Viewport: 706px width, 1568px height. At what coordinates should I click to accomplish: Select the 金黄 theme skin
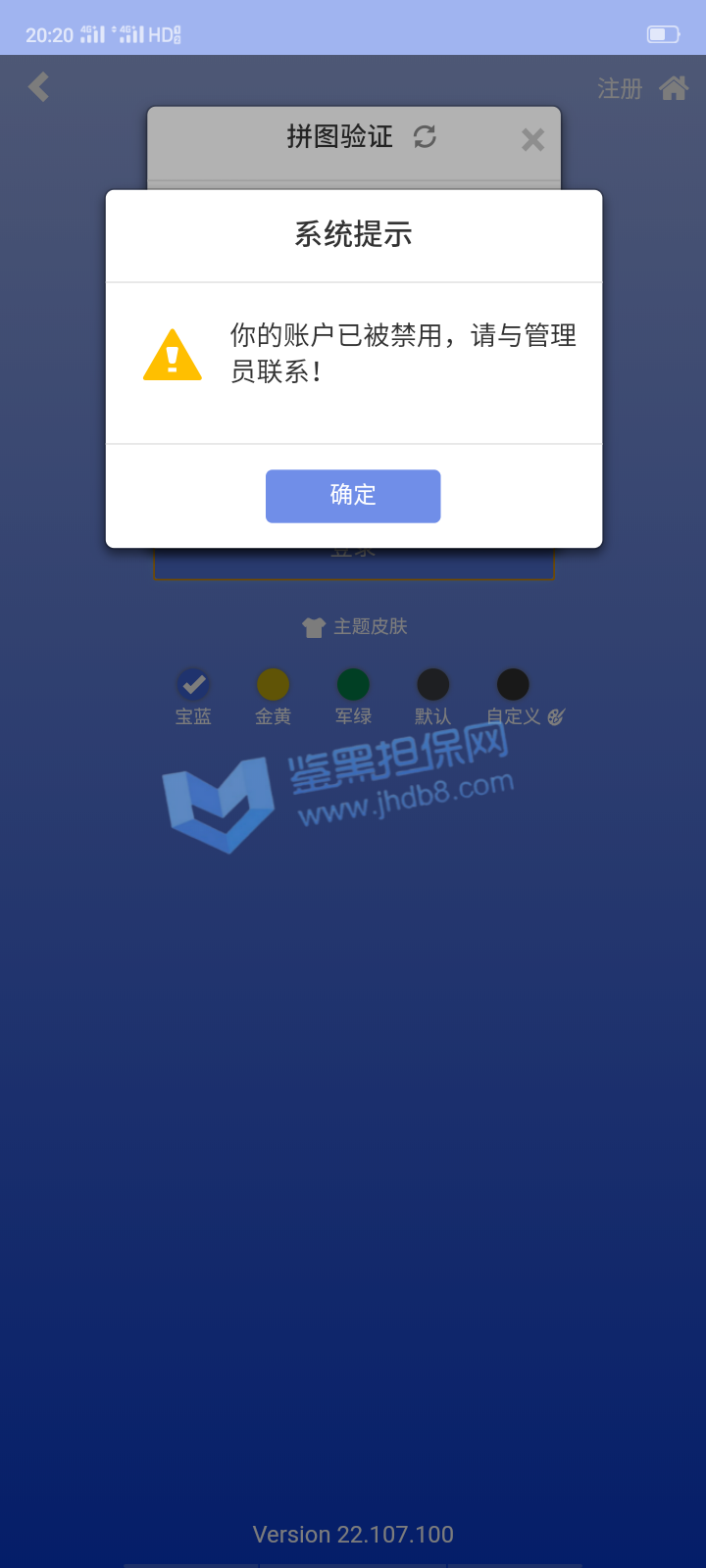click(x=273, y=685)
